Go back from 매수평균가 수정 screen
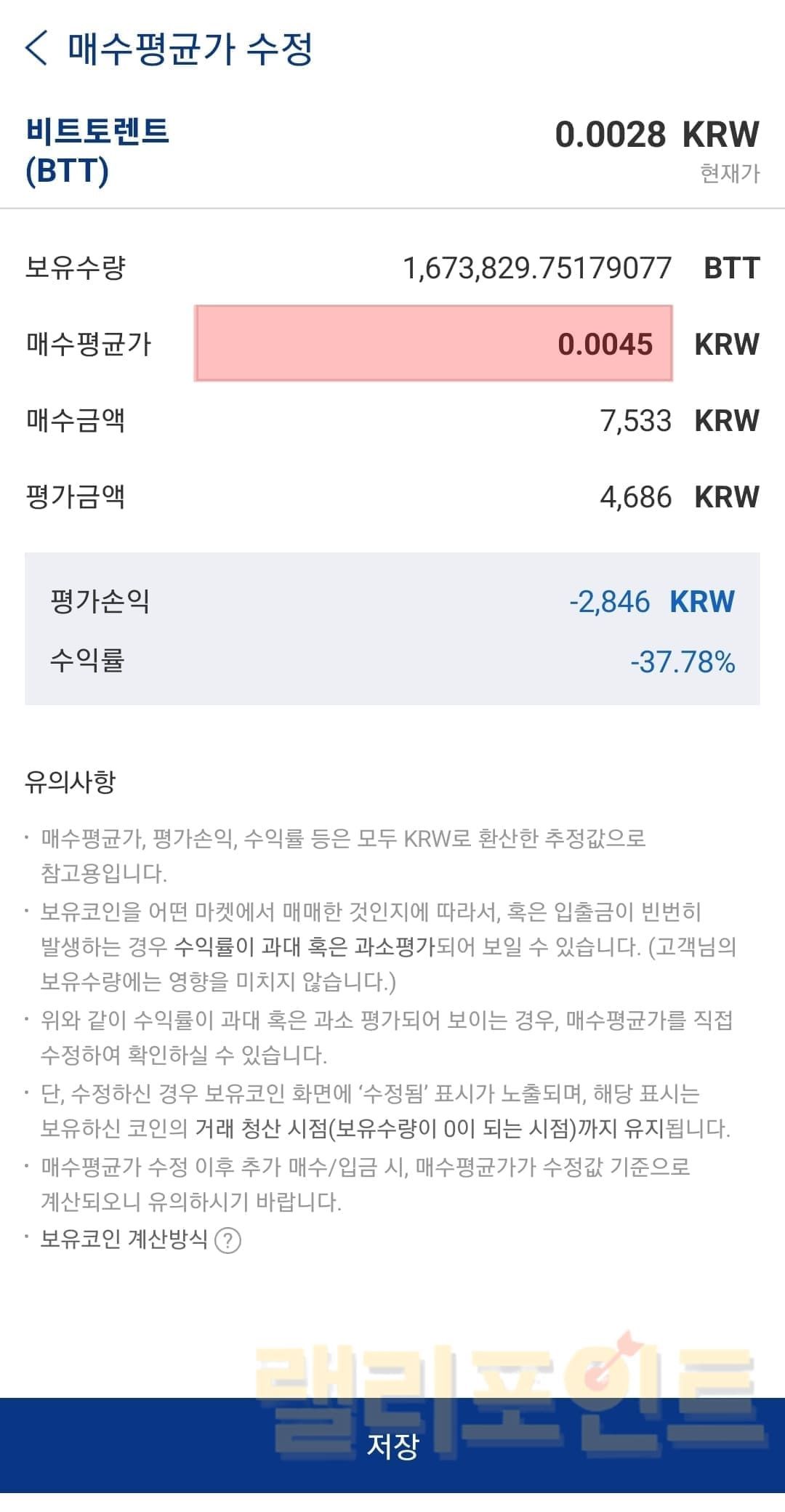The height and width of the screenshot is (1512, 785). pos(36,49)
